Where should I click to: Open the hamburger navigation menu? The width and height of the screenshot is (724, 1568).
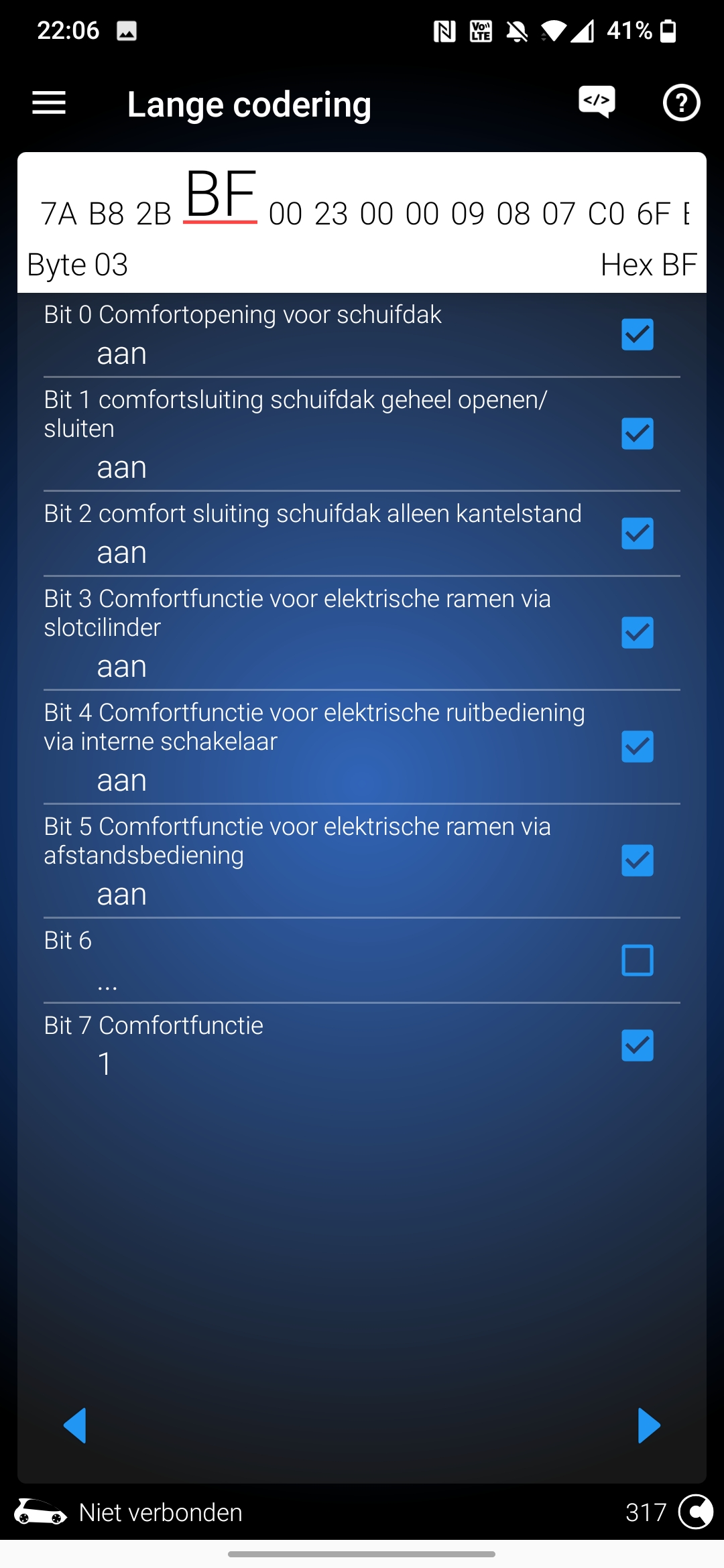tap(49, 103)
